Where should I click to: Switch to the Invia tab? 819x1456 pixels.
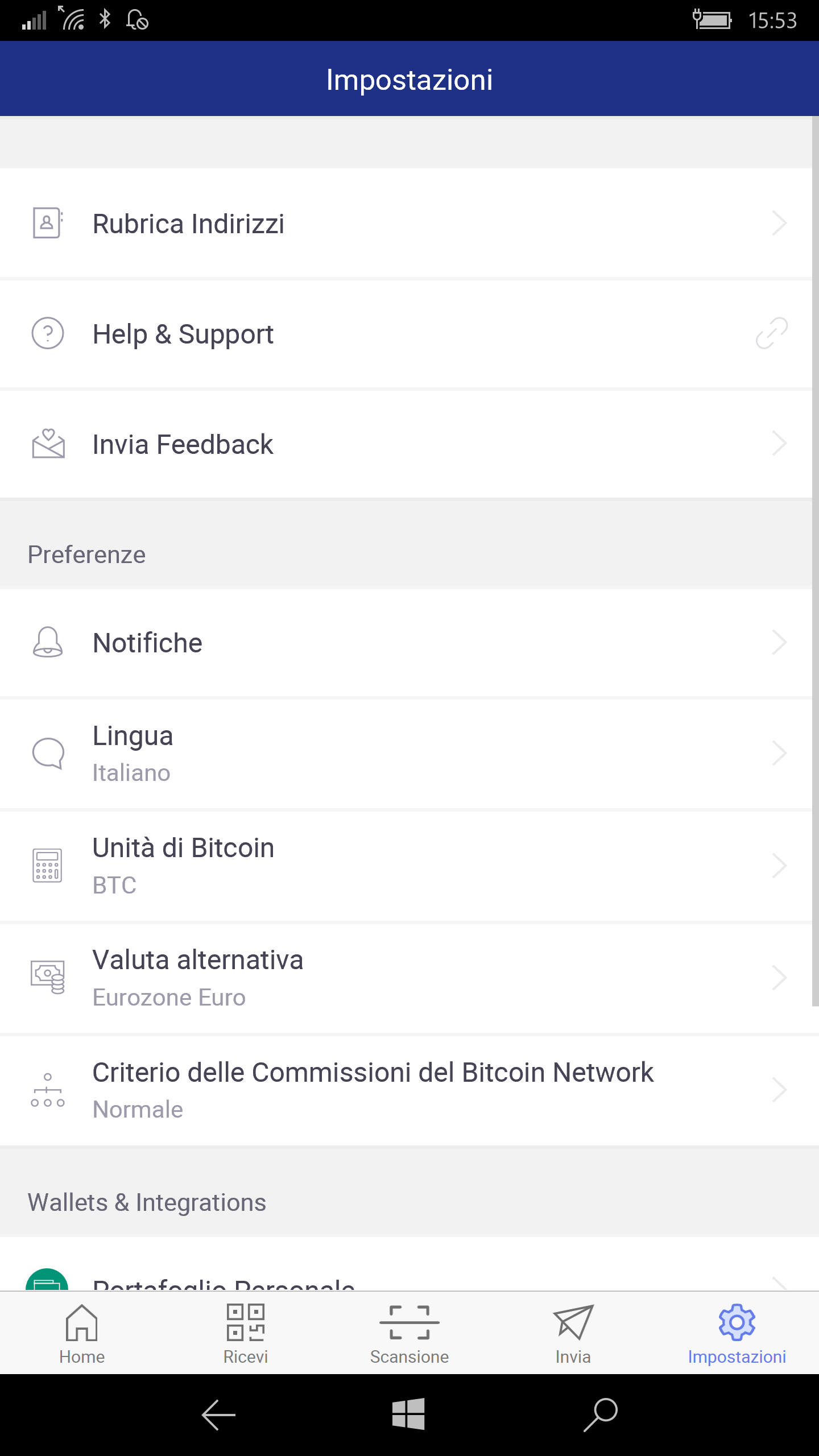pyautogui.click(x=573, y=1333)
